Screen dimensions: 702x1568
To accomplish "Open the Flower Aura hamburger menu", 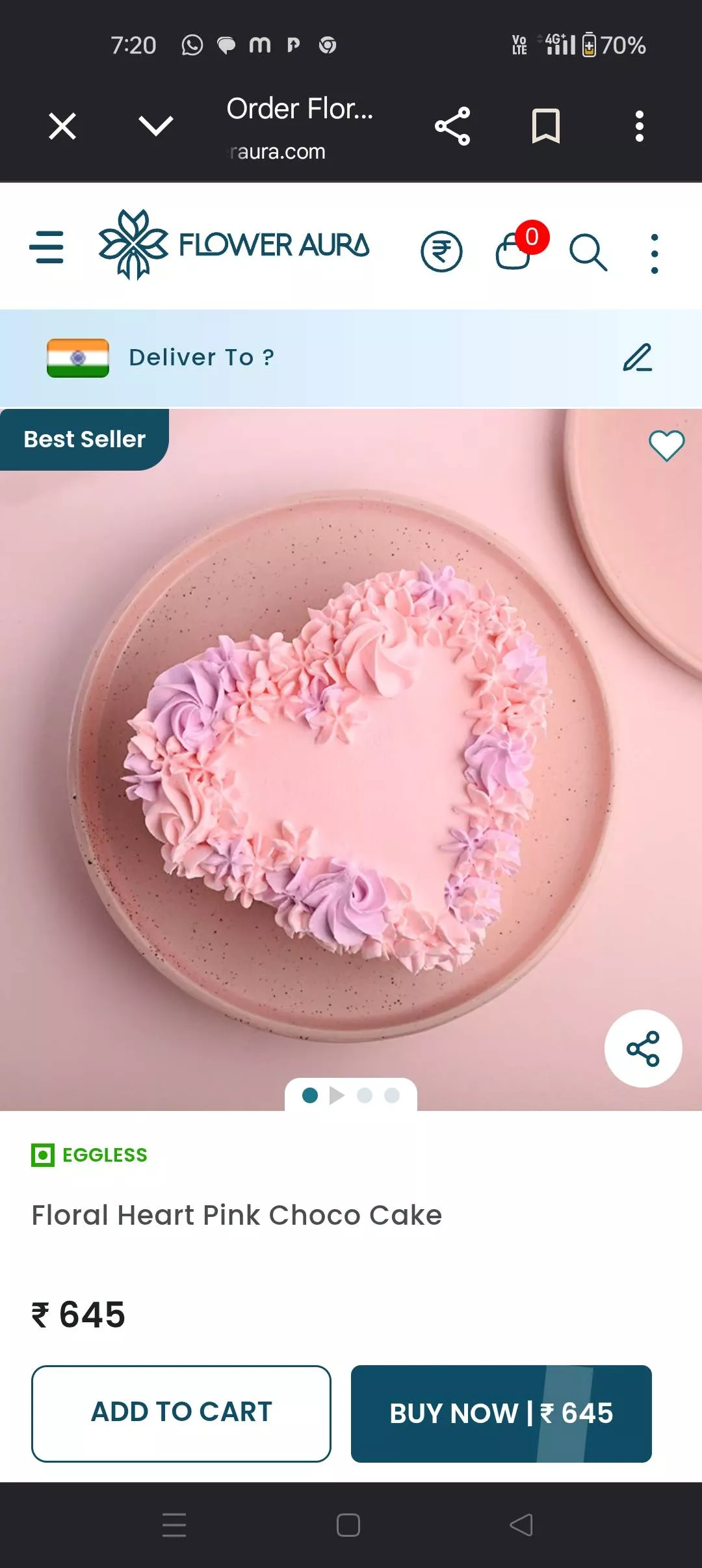I will 47,247.
